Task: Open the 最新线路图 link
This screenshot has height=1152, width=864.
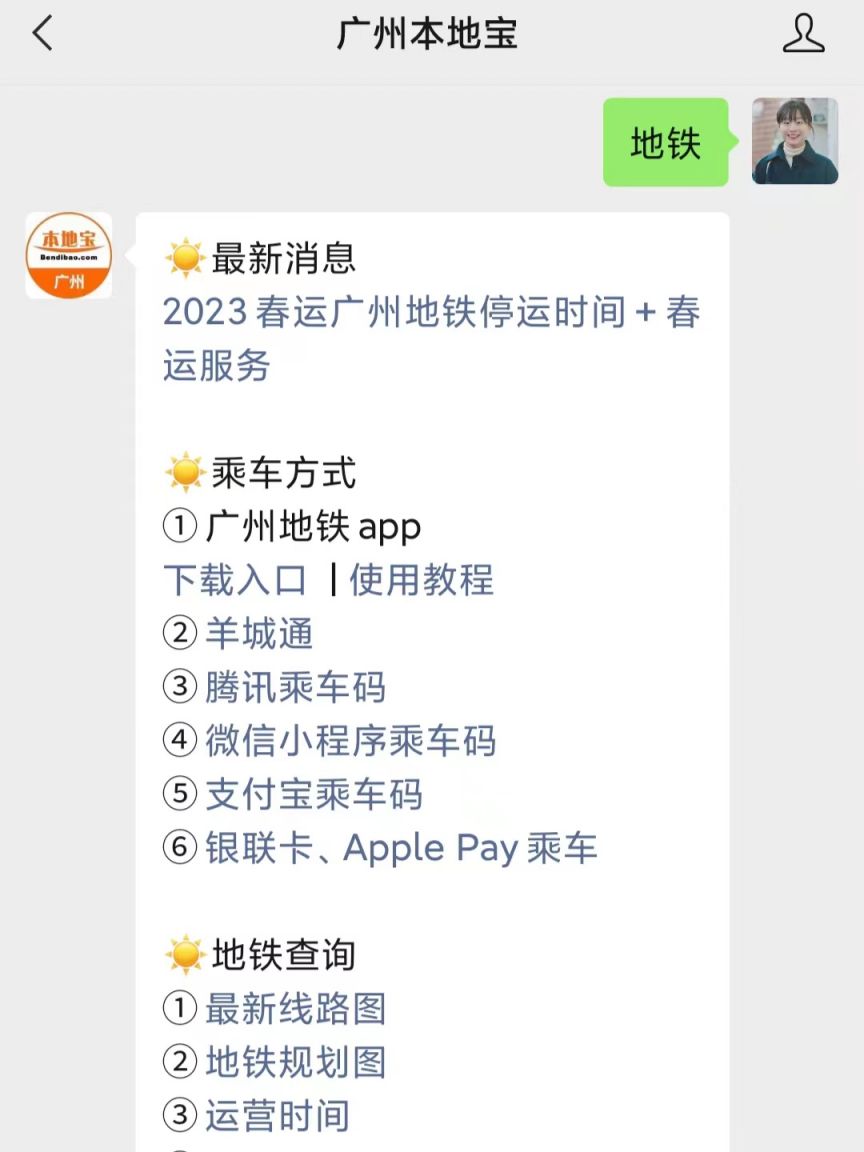Action: tap(295, 1009)
